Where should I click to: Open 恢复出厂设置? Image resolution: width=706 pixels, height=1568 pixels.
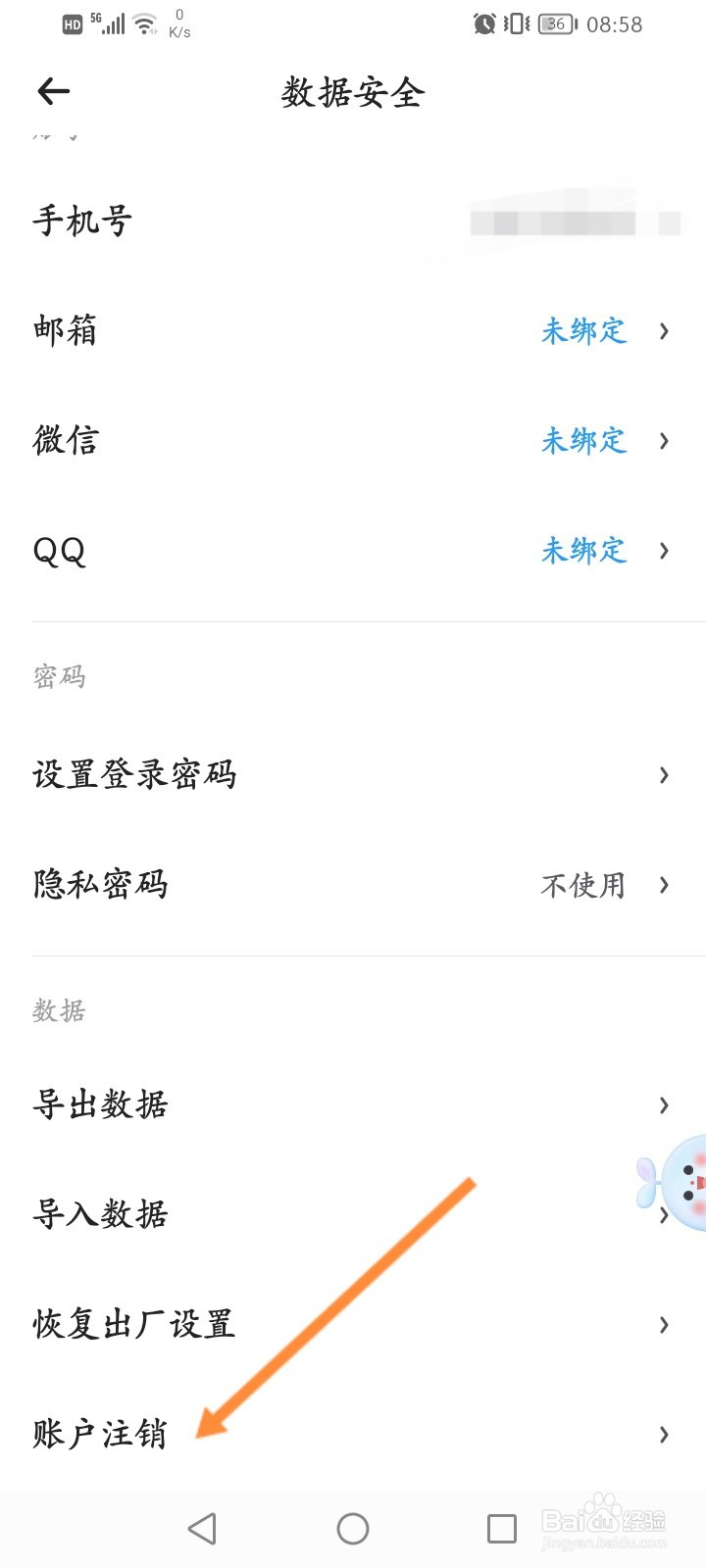(353, 1324)
